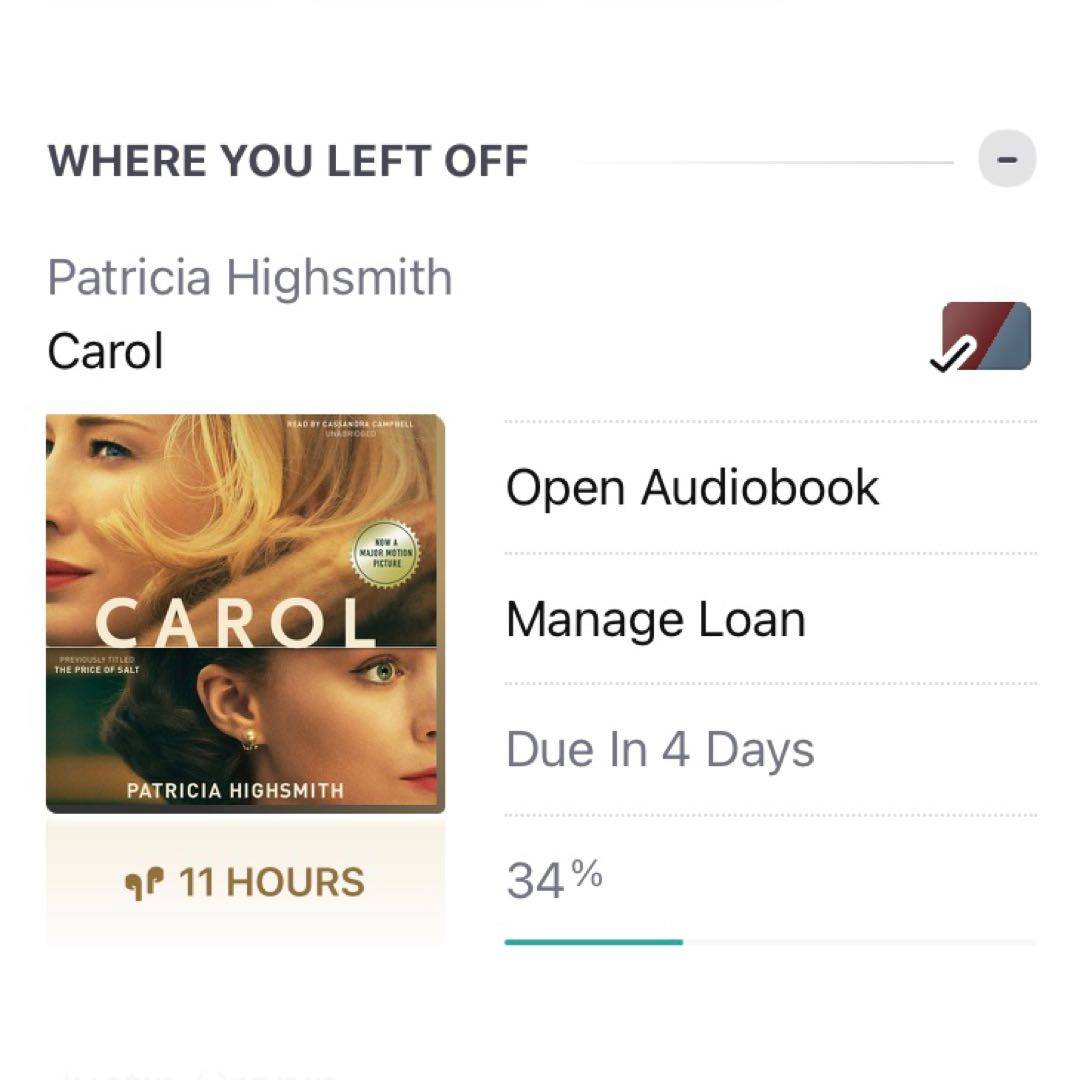The width and height of the screenshot is (1080, 1080).
Task: Open the library card icon beside Carol
Action: (x=985, y=338)
